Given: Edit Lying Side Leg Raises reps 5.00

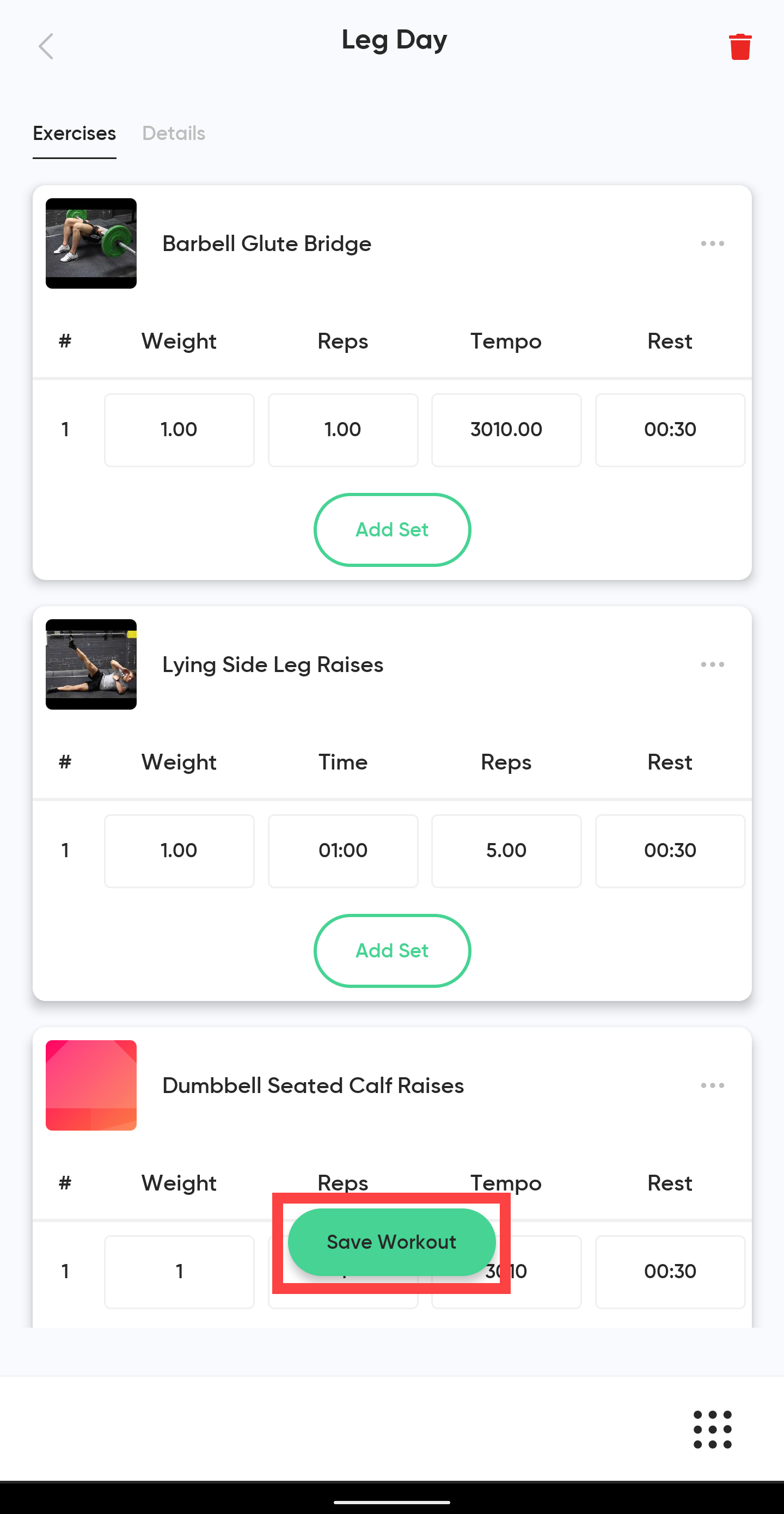Looking at the screenshot, I should 506,851.
